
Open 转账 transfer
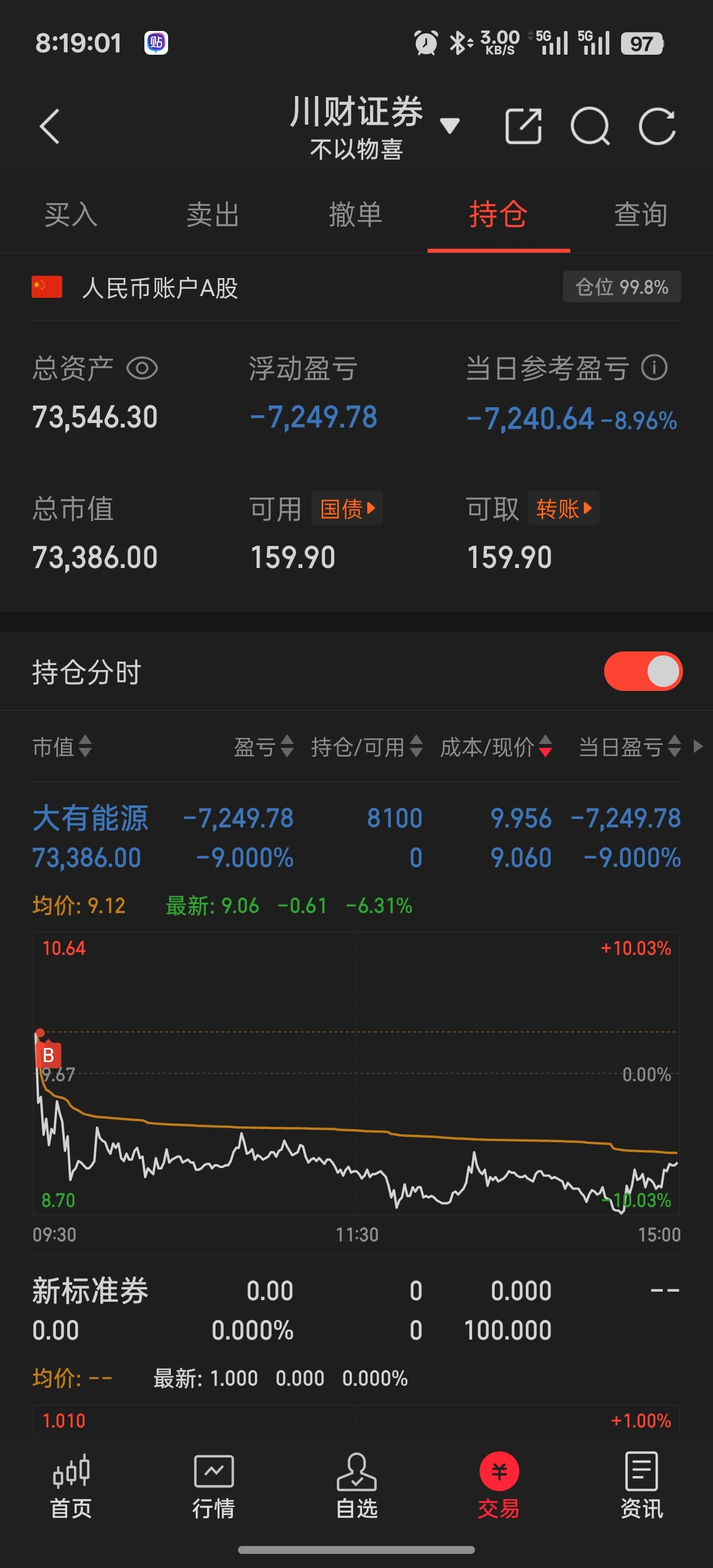563,508
